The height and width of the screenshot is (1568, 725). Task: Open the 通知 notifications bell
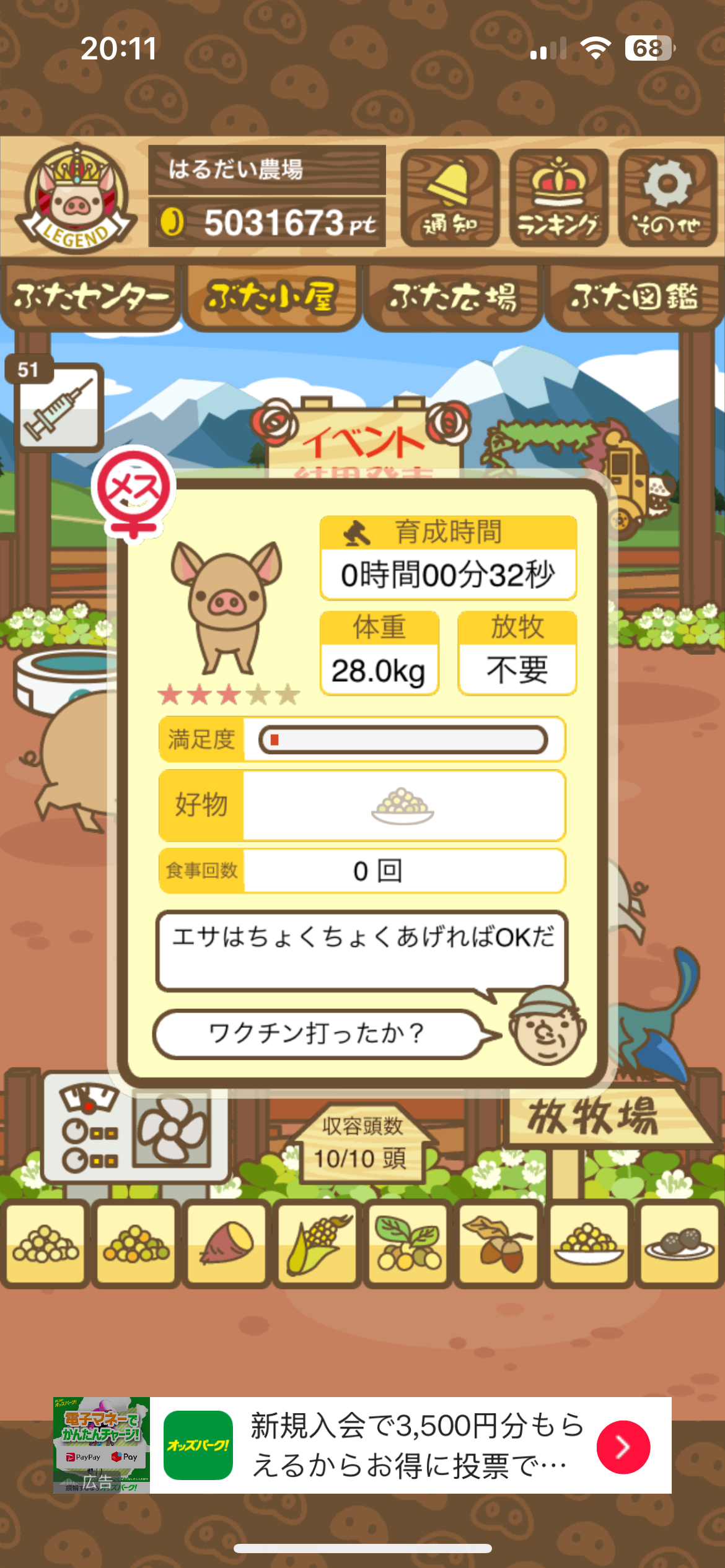point(450,198)
